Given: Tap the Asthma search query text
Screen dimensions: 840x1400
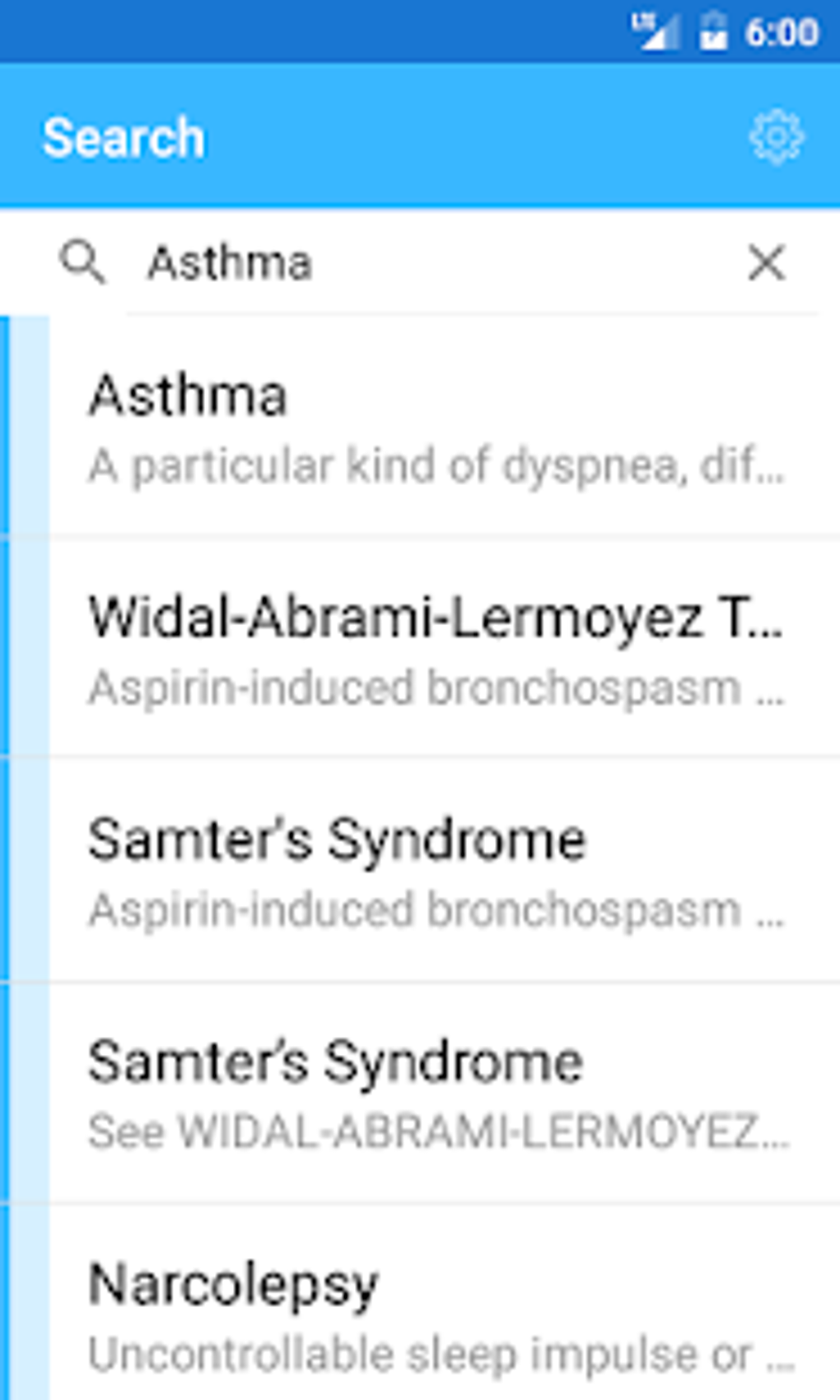Looking at the screenshot, I should 227,263.
